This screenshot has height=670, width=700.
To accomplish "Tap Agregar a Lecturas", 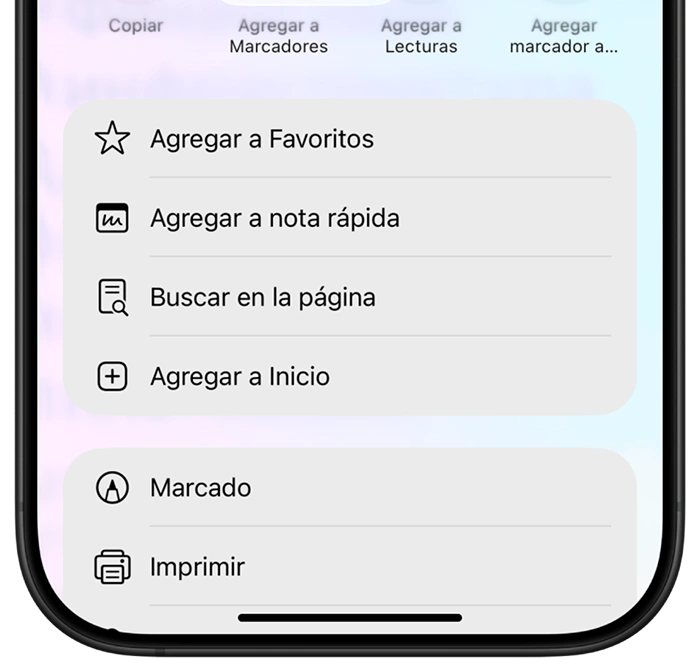I will 421,35.
